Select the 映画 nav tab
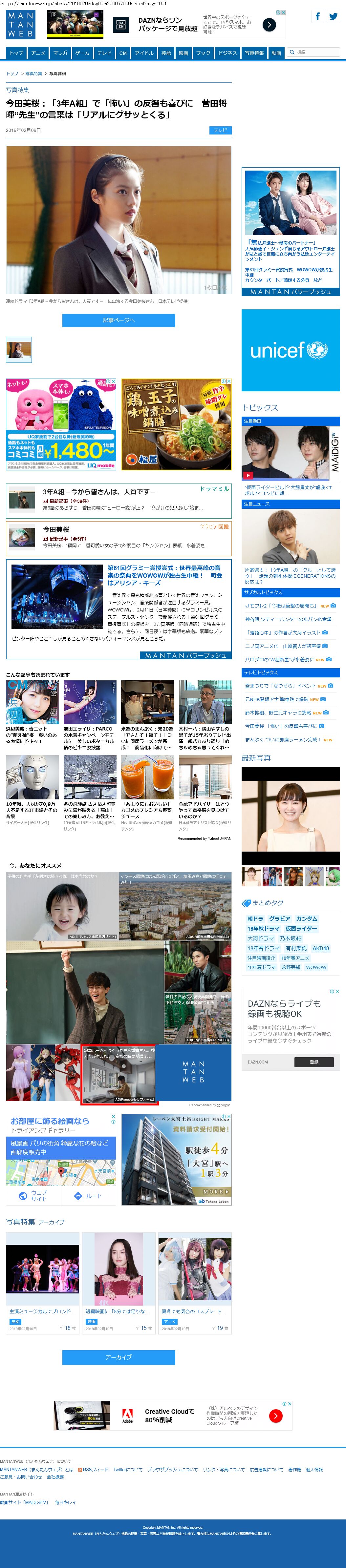Viewport: 346px width, 1568px height. 183,53
